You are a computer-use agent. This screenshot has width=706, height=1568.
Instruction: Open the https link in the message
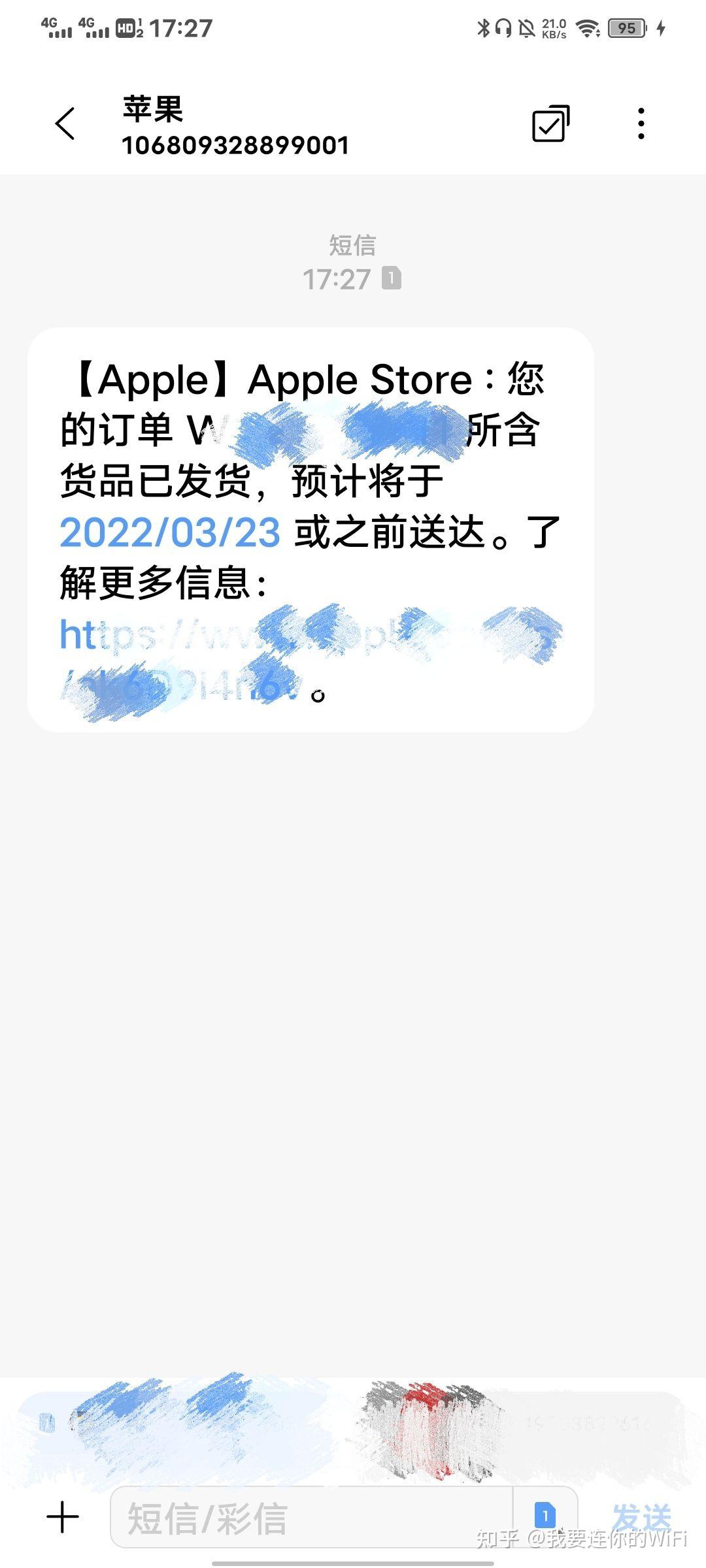pyautogui.click(x=311, y=660)
